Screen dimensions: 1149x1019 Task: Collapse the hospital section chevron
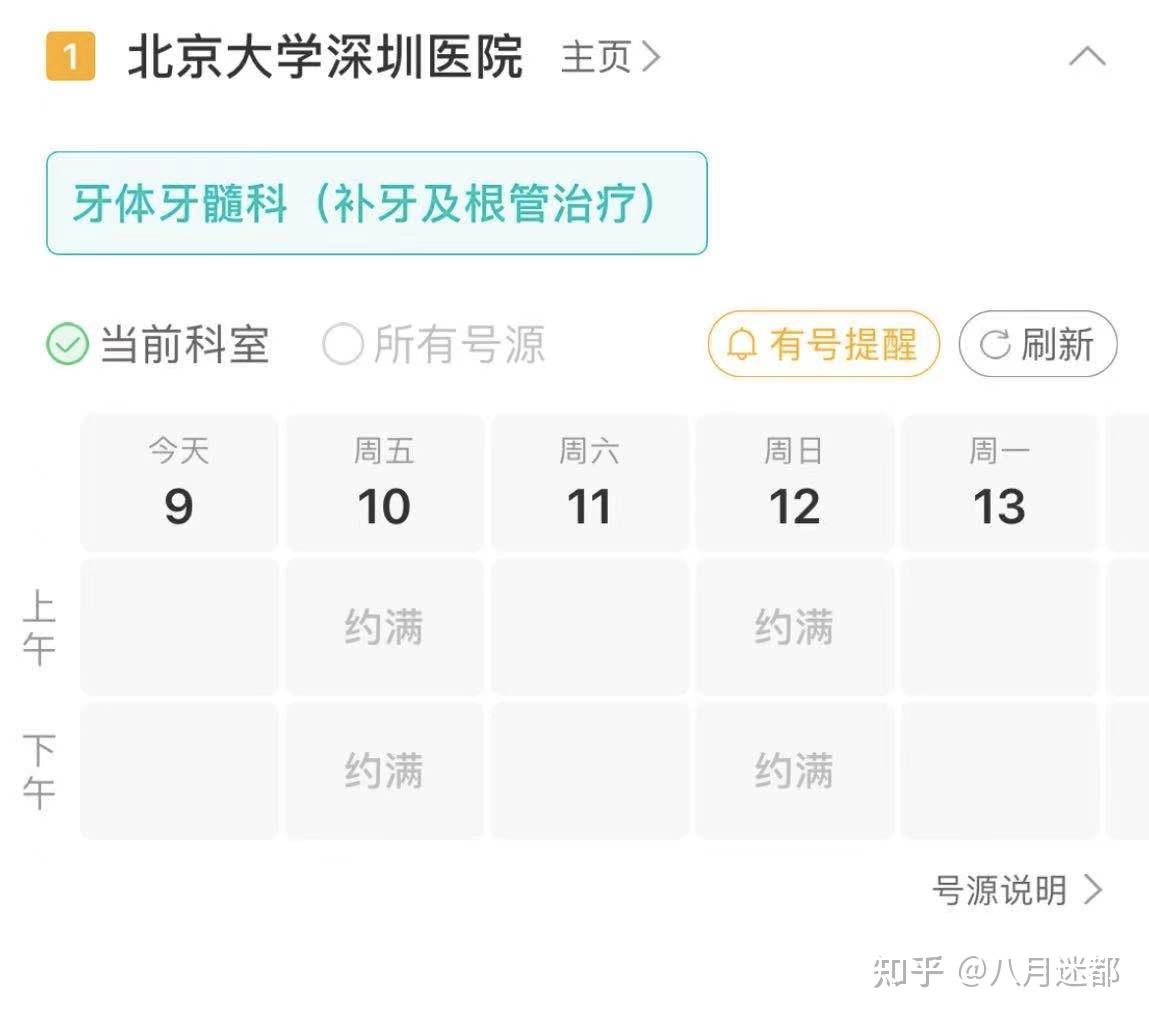click(1087, 57)
